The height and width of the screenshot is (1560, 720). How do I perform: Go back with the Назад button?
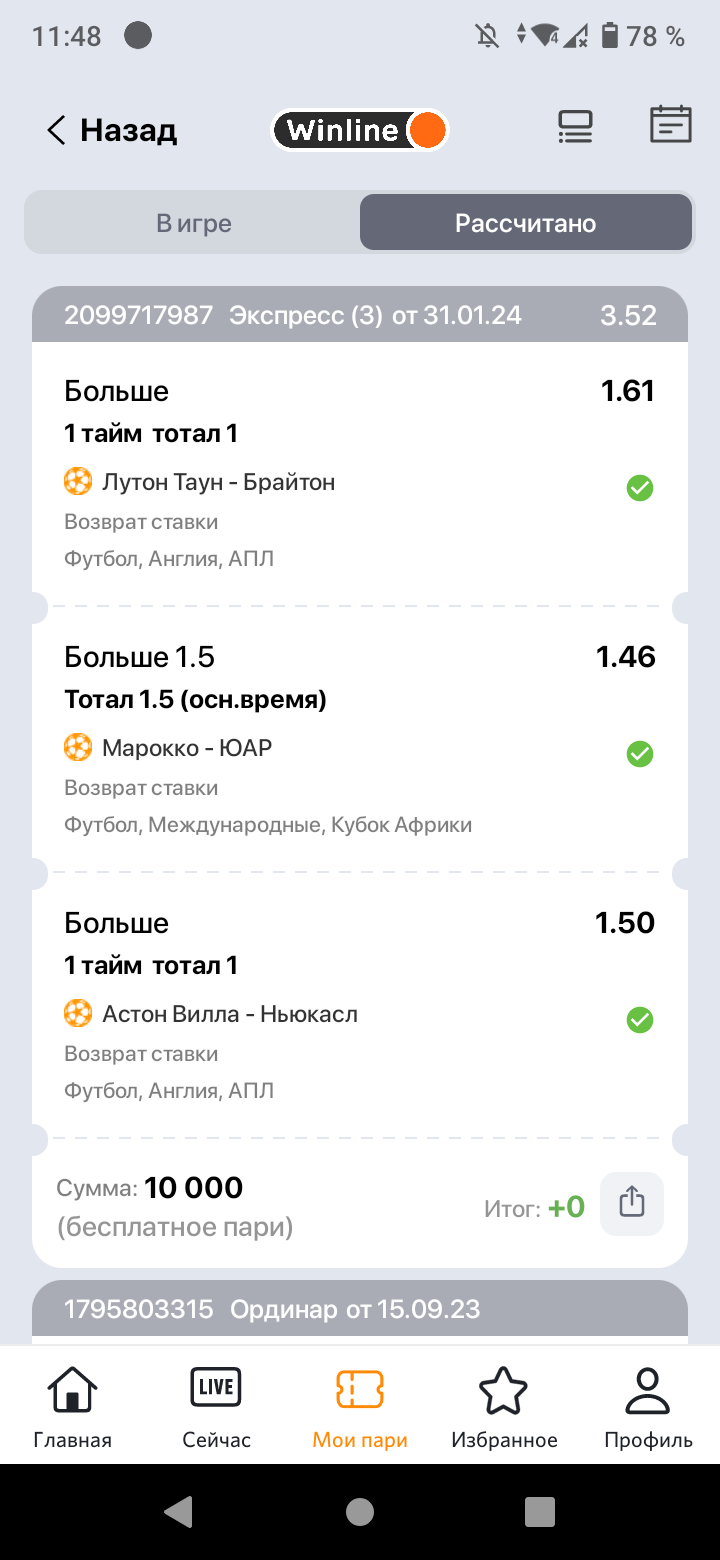[x=111, y=130]
